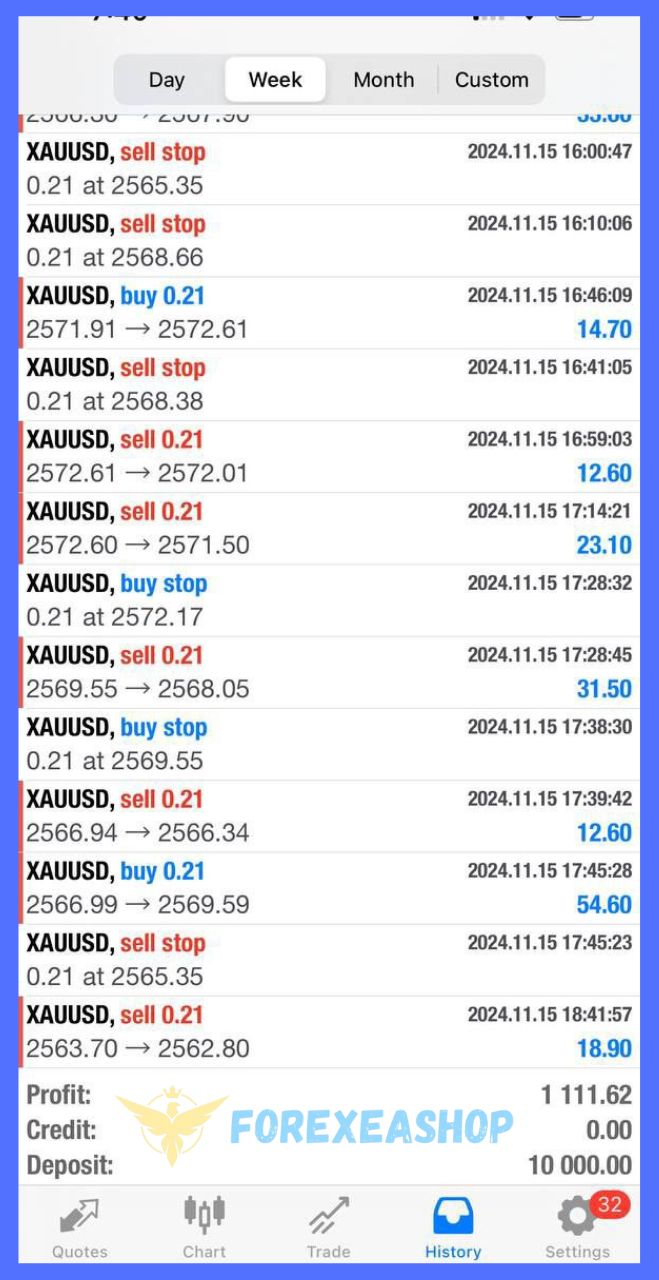The image size is (659, 1280).
Task: Expand the buy 0.21 trade with 14.70 profit
Action: click(329, 313)
